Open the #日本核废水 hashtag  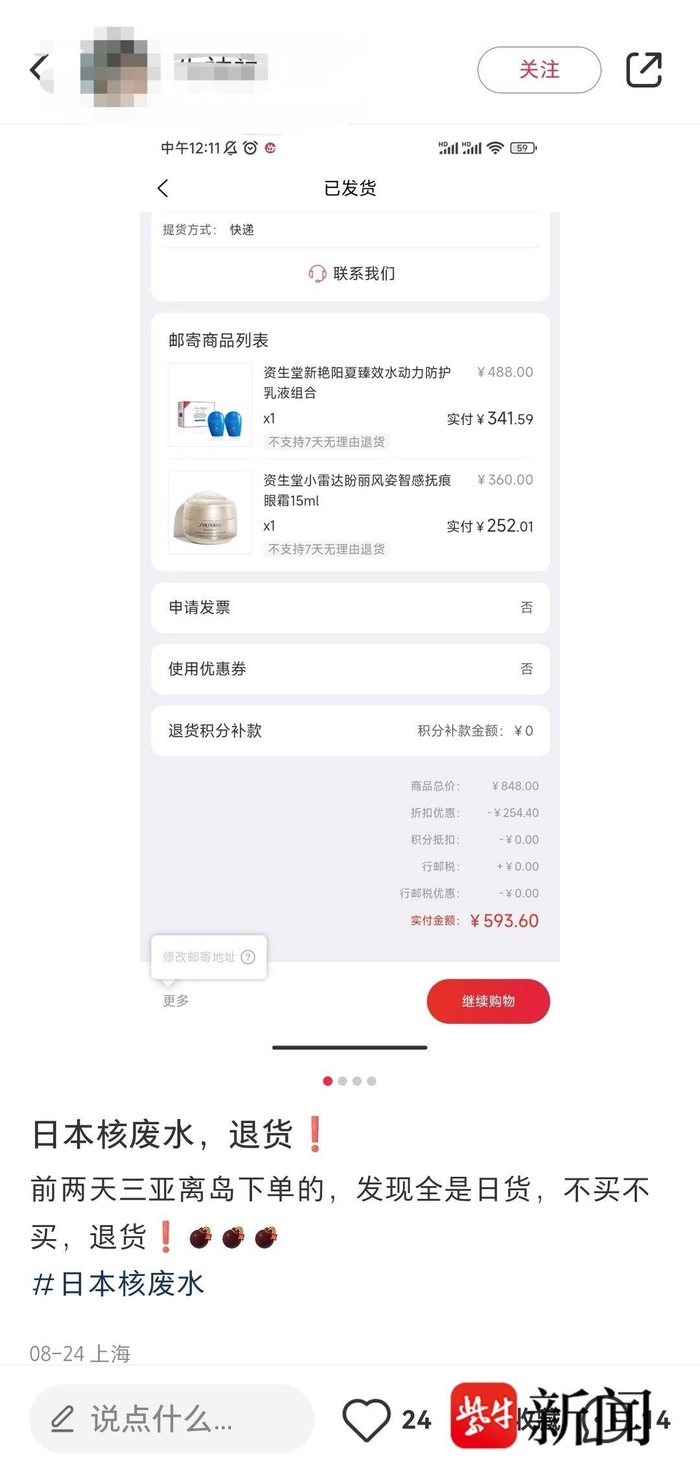[118, 1284]
